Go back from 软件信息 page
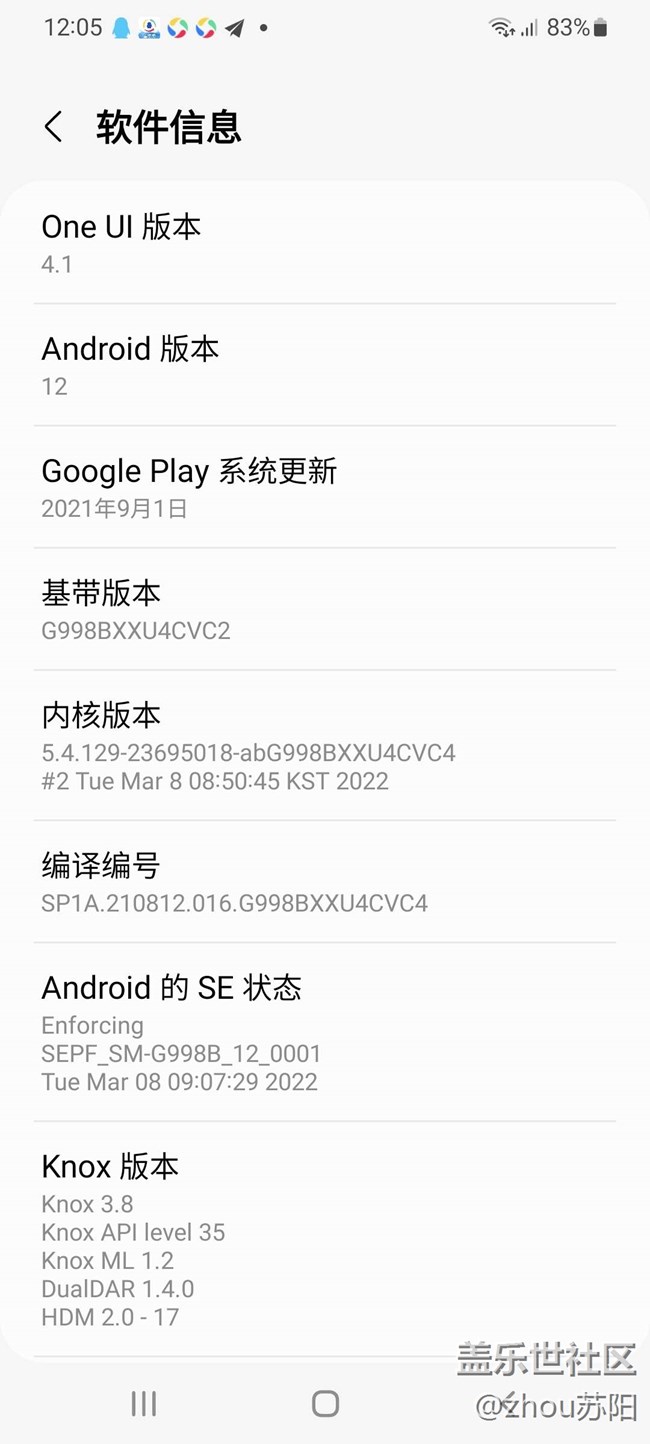Image resolution: width=650 pixels, height=1444 pixels. pyautogui.click(x=54, y=127)
